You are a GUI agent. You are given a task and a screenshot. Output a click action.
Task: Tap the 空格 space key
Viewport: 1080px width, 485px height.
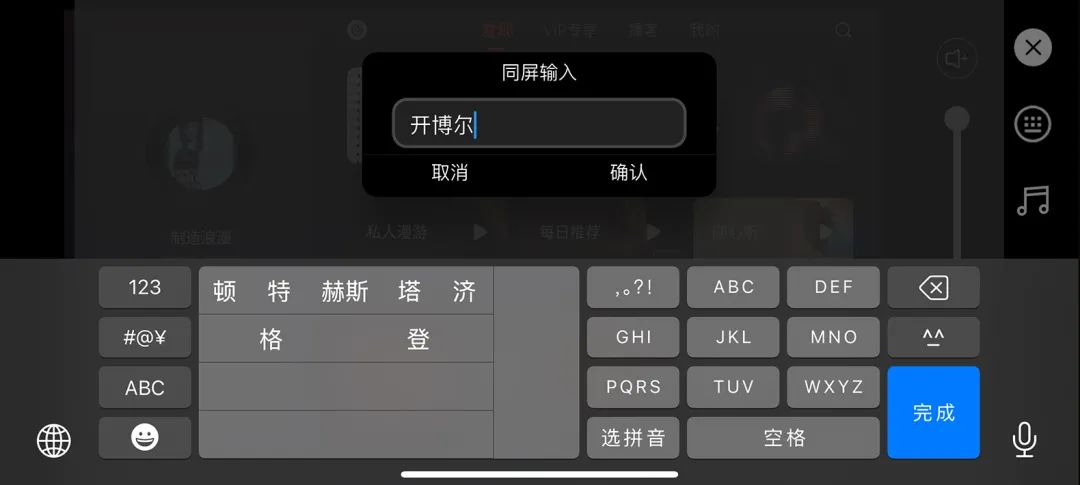click(x=783, y=438)
